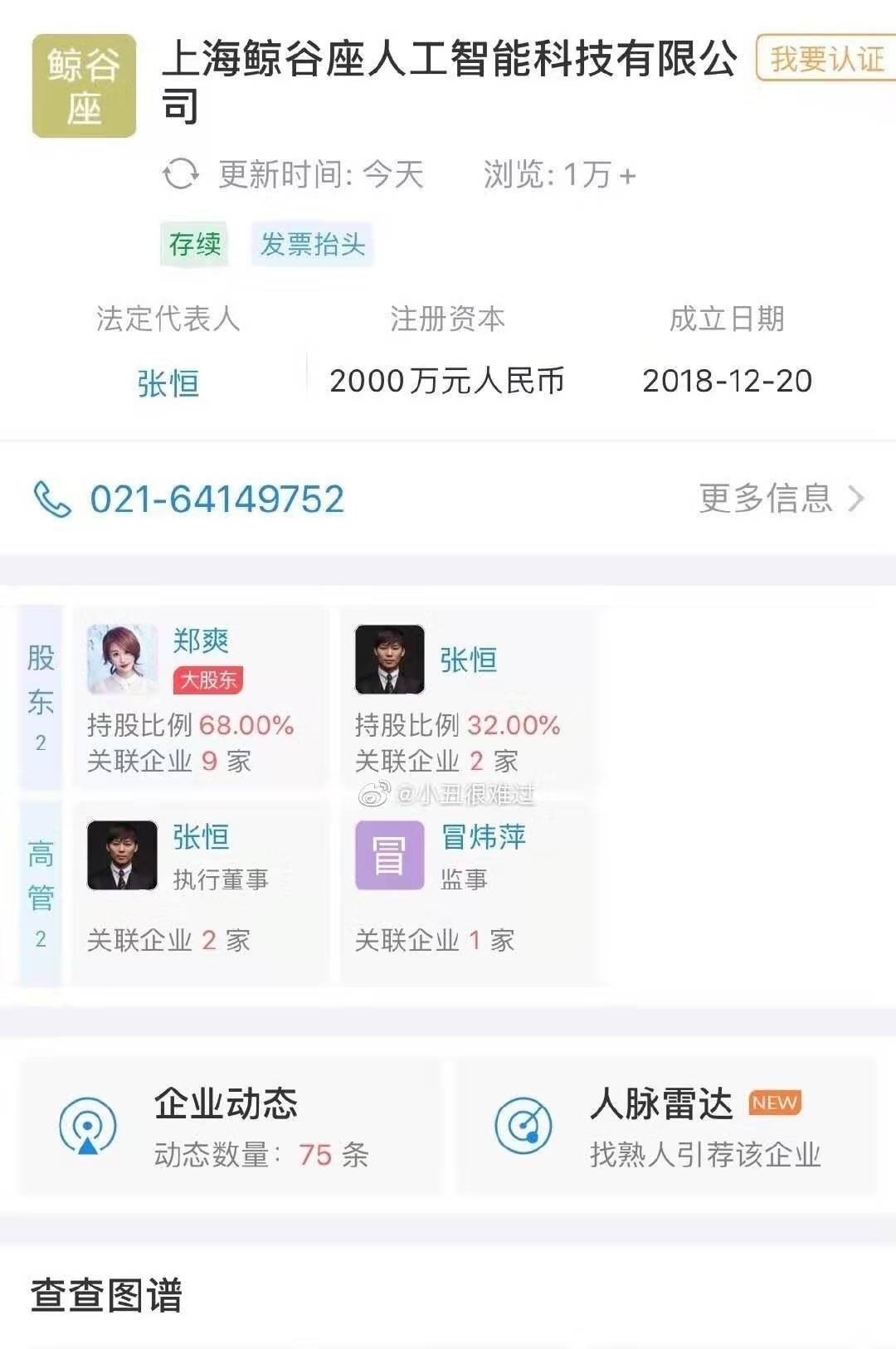Select the NEW badge on 人脉雷达
896x1349 pixels.
(776, 1102)
